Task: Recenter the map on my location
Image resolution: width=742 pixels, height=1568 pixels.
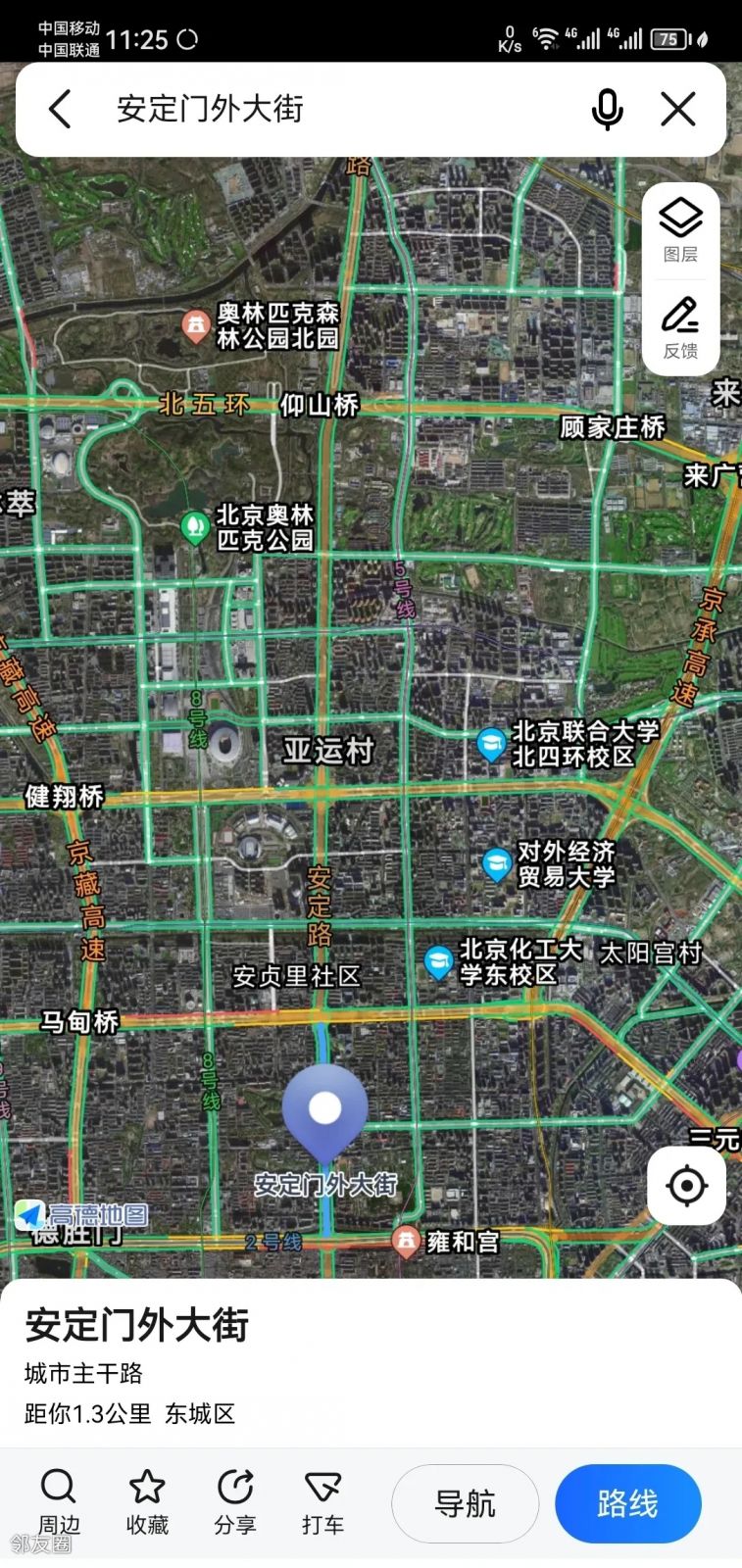Action: pos(686,1186)
